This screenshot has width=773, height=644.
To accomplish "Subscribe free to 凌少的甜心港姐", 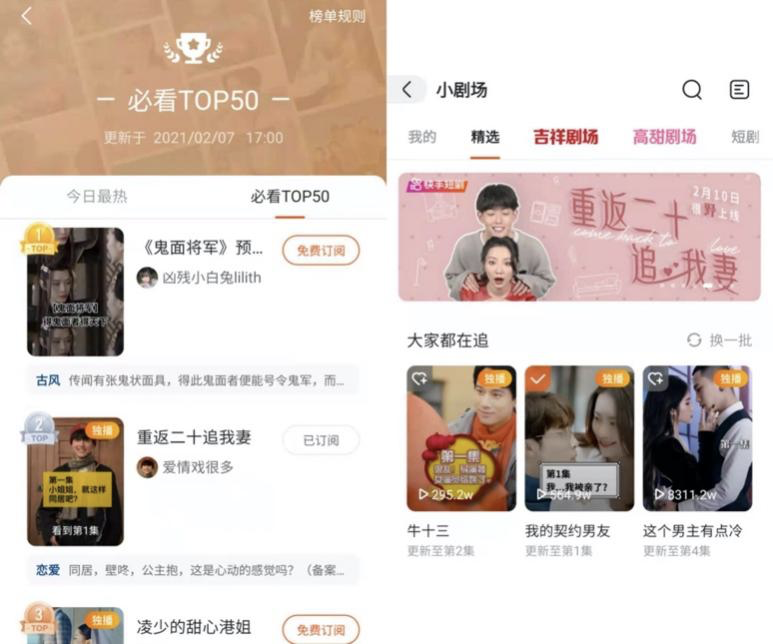I will coord(320,629).
